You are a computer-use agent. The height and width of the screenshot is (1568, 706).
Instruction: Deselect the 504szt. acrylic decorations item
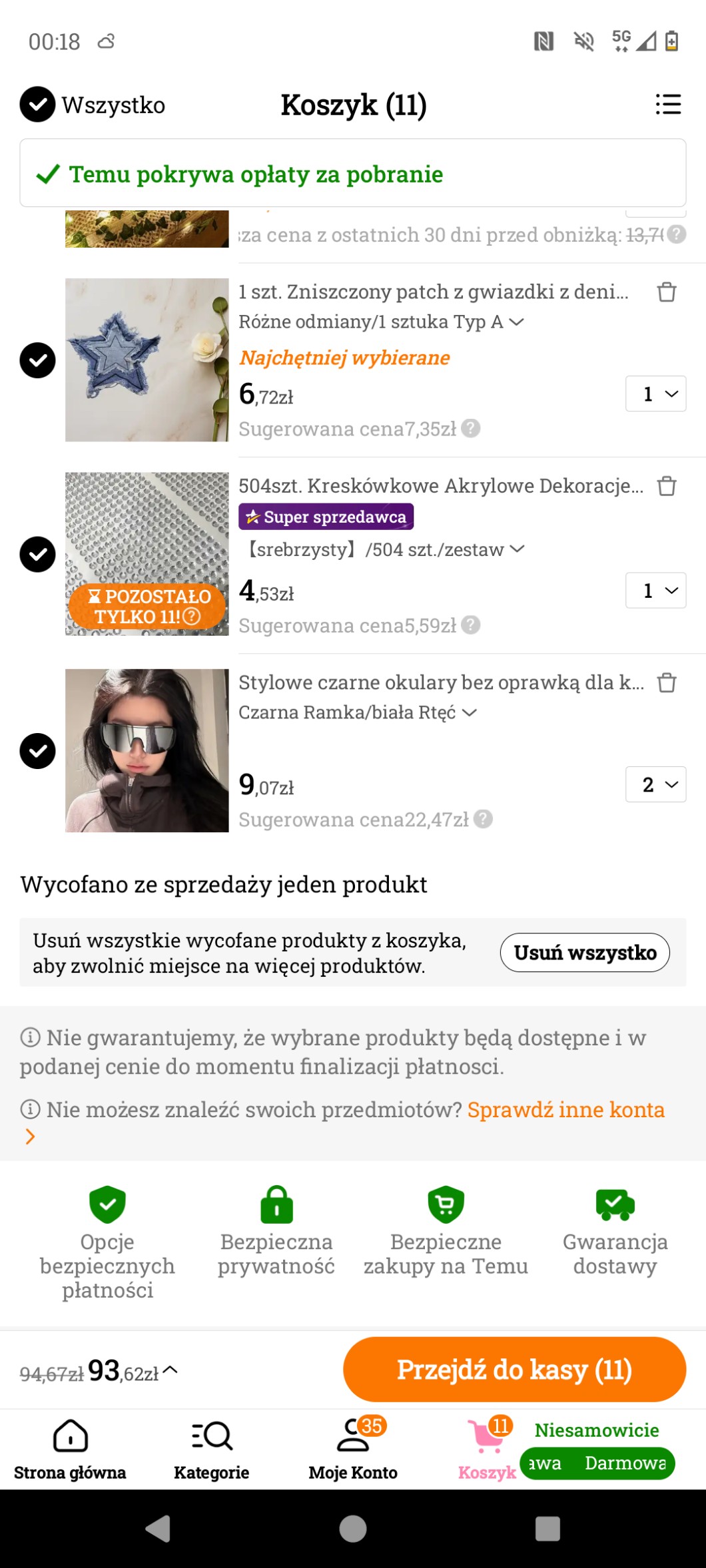(x=38, y=554)
